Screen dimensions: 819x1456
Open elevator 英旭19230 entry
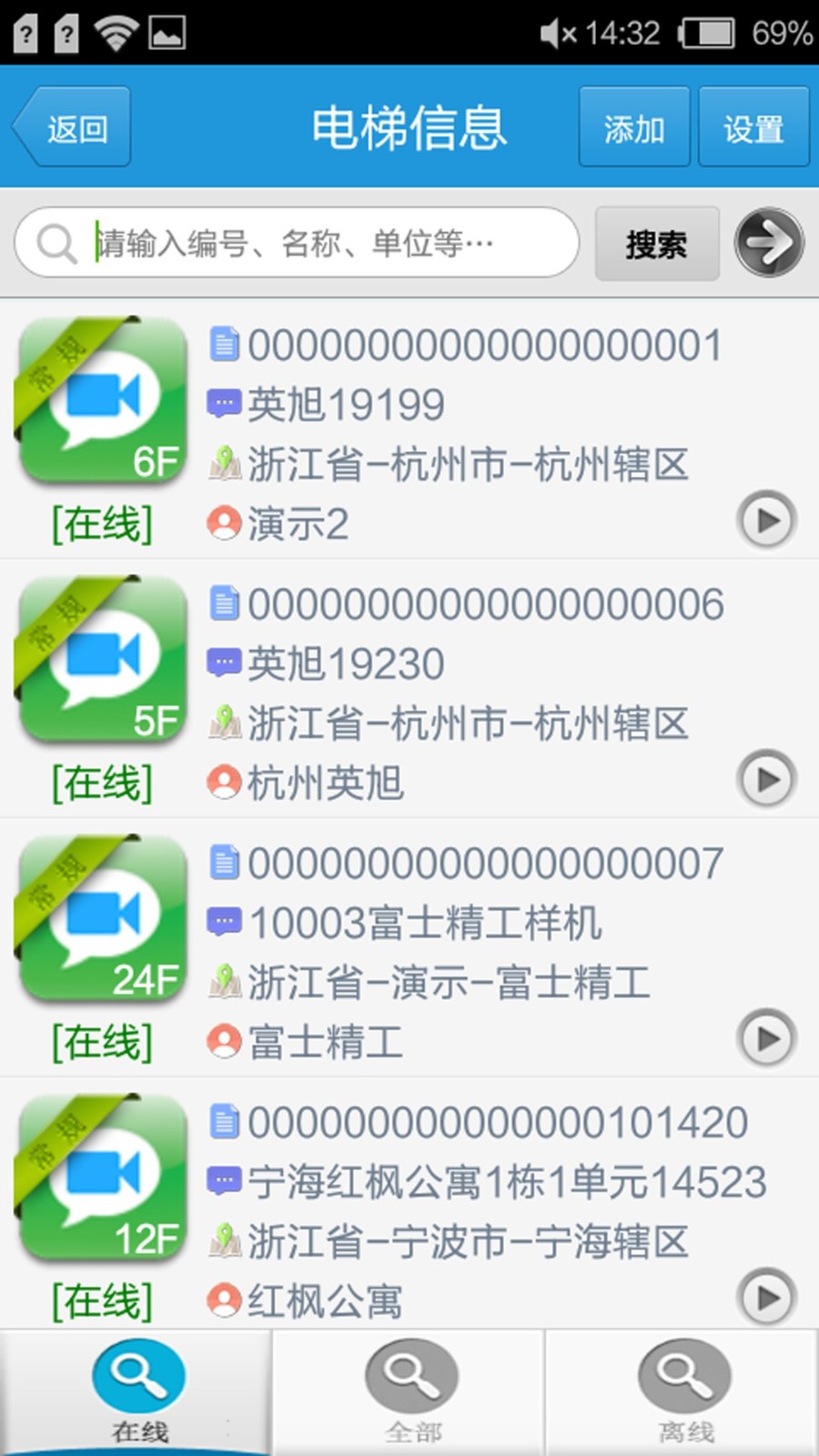pos(409,689)
